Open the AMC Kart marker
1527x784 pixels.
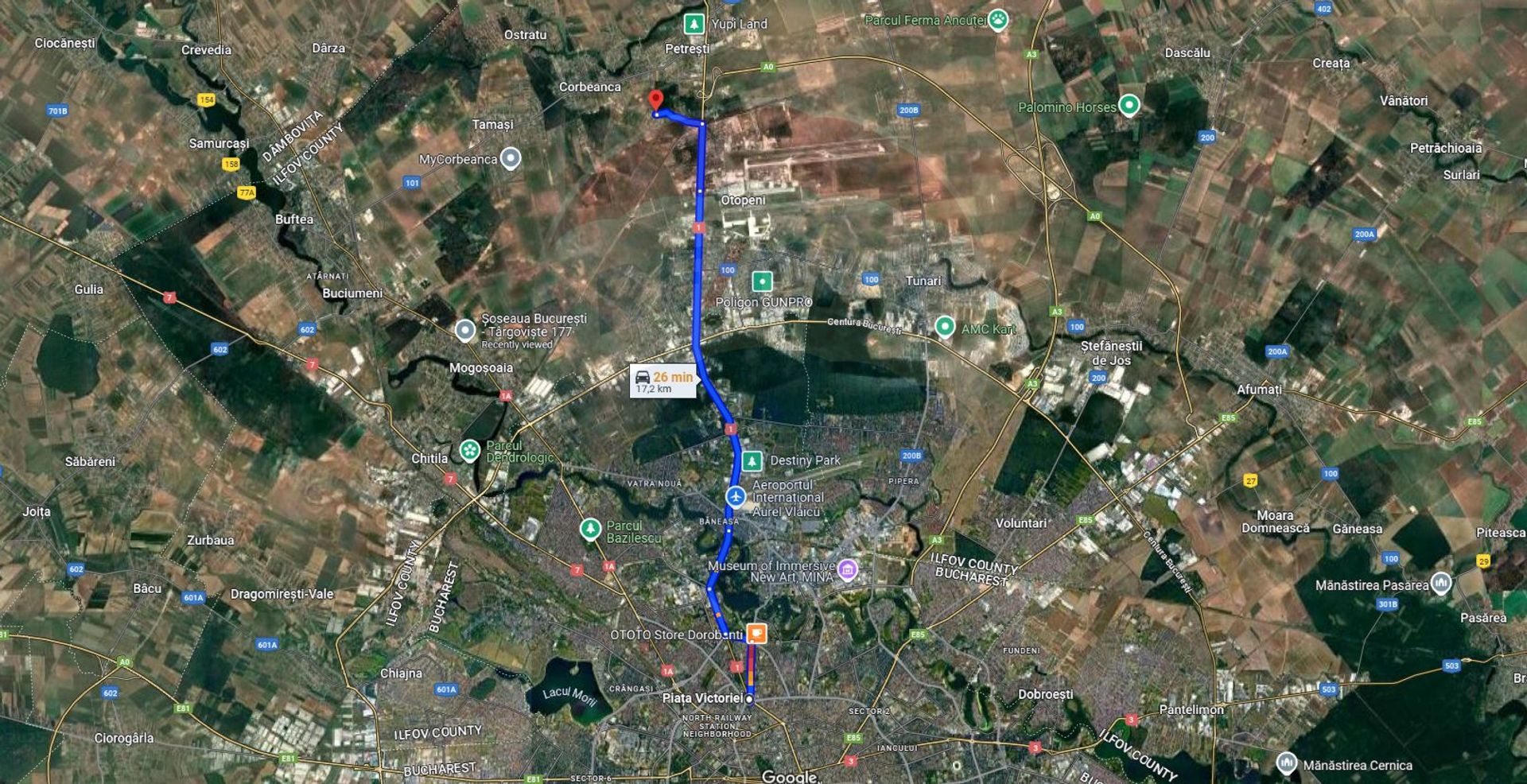click(x=945, y=327)
